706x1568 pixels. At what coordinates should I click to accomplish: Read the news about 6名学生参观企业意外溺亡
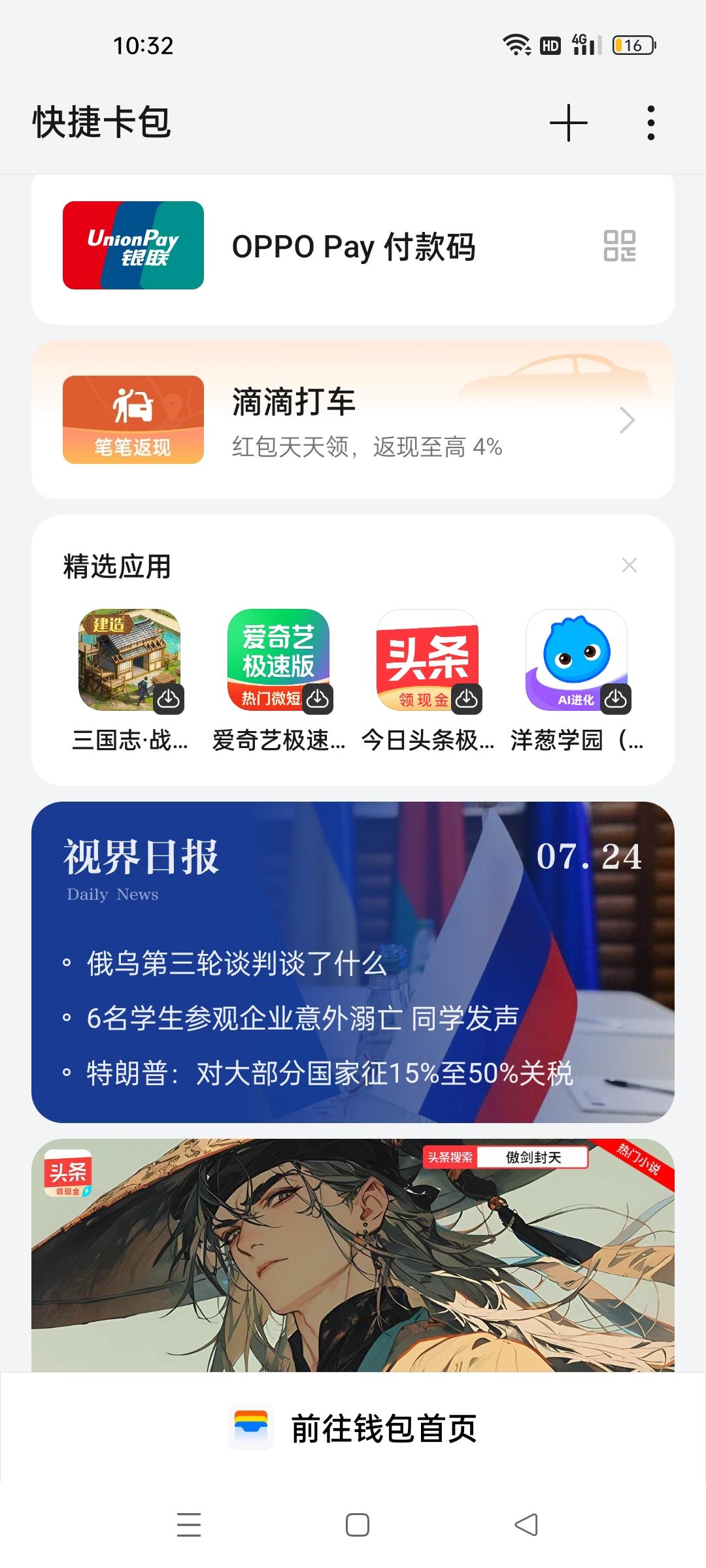(303, 1019)
